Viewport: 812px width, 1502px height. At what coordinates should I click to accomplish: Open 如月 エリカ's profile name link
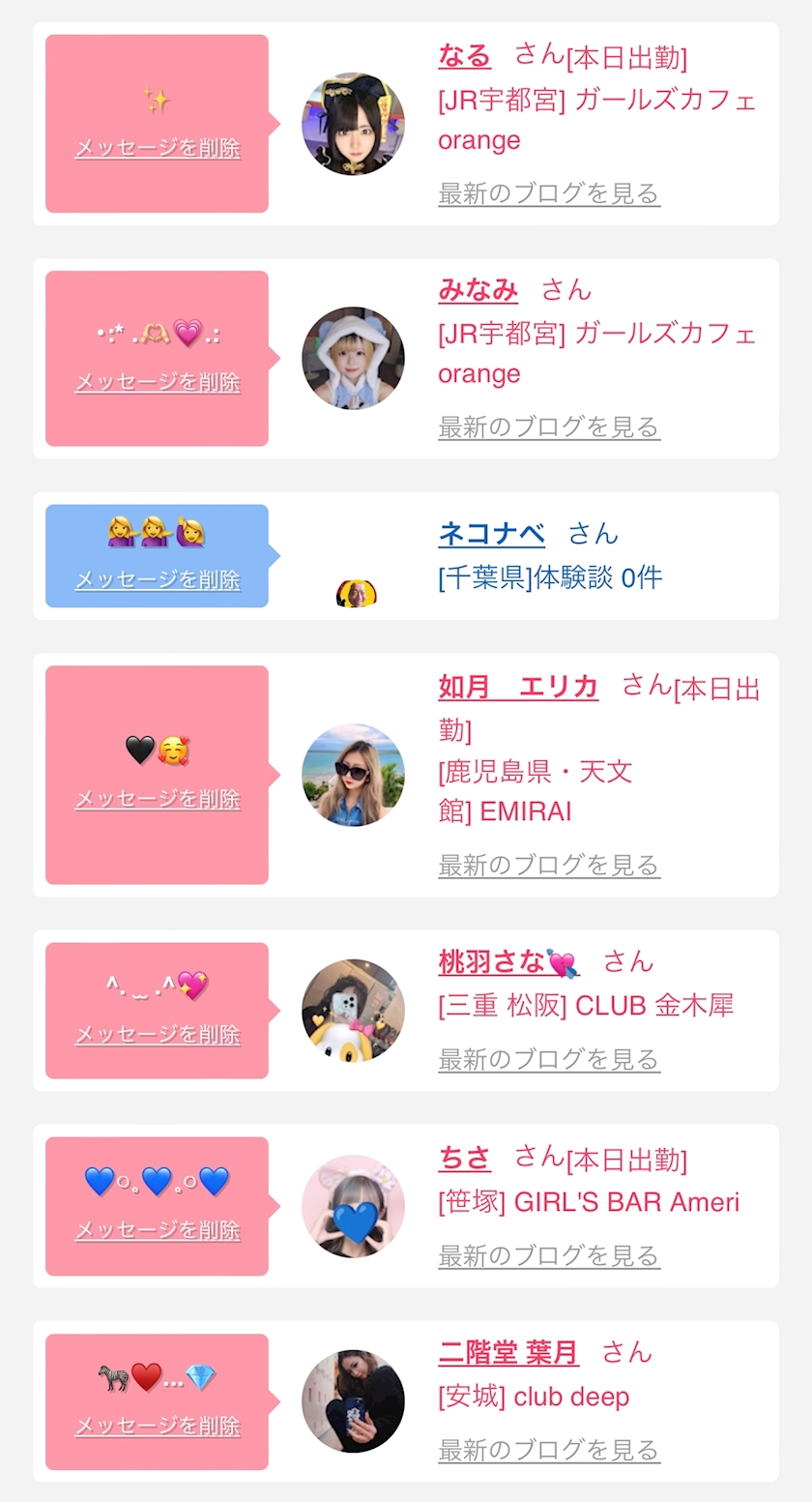point(517,687)
